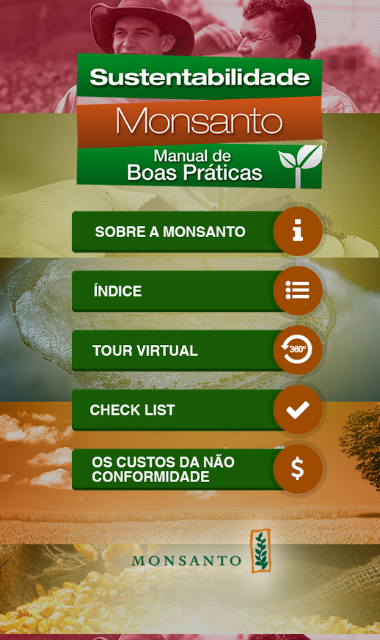Open the Sobre a Monsanto section
This screenshot has height=640, width=380.
[x=198, y=231]
